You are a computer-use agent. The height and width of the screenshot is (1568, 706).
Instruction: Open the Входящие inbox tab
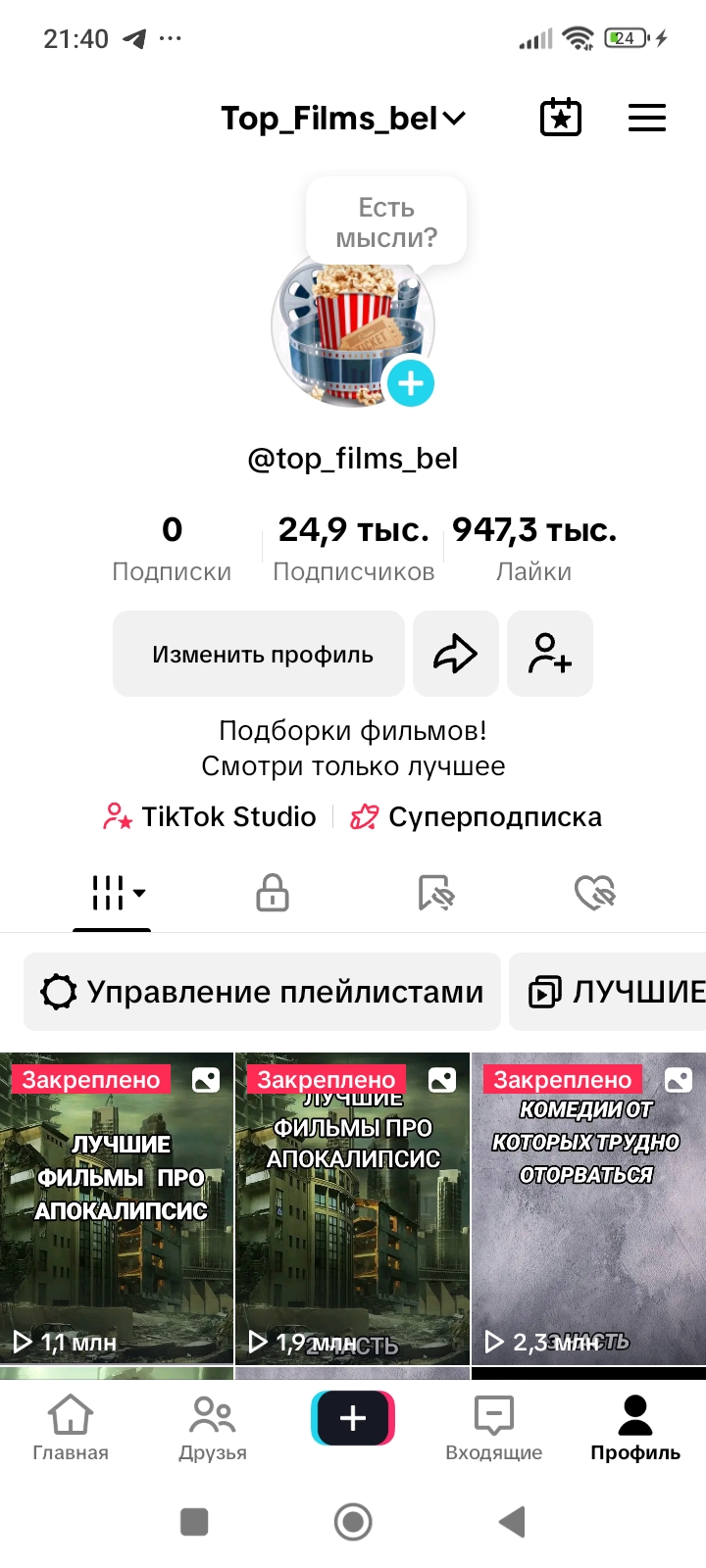point(494,1428)
